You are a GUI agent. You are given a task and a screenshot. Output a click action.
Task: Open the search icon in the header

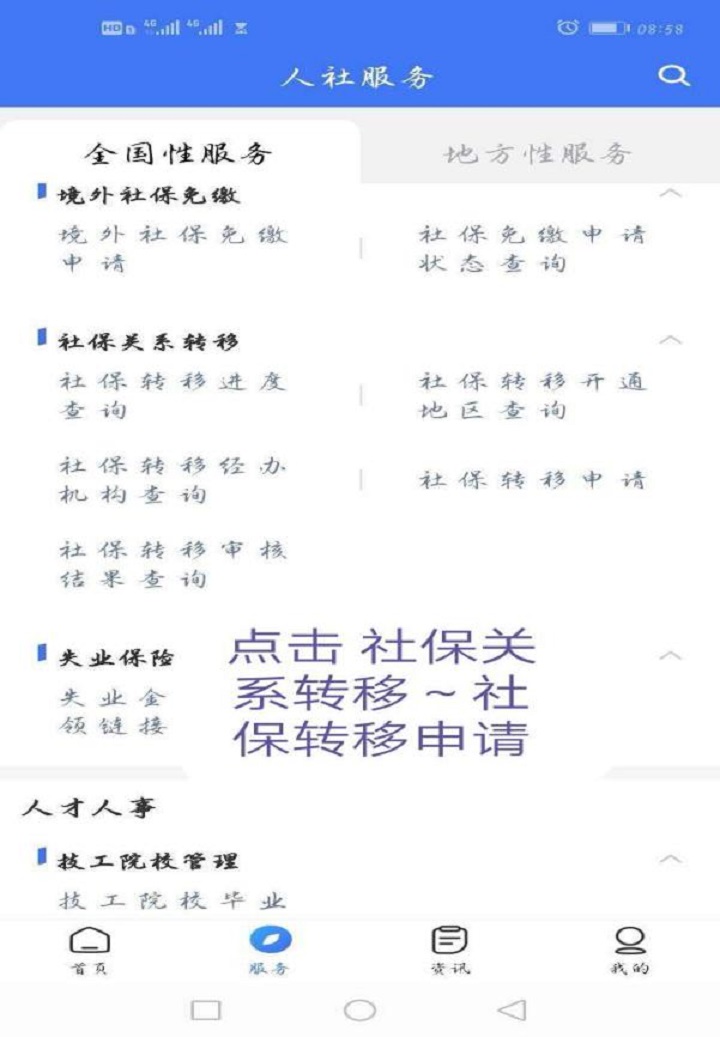(674, 76)
